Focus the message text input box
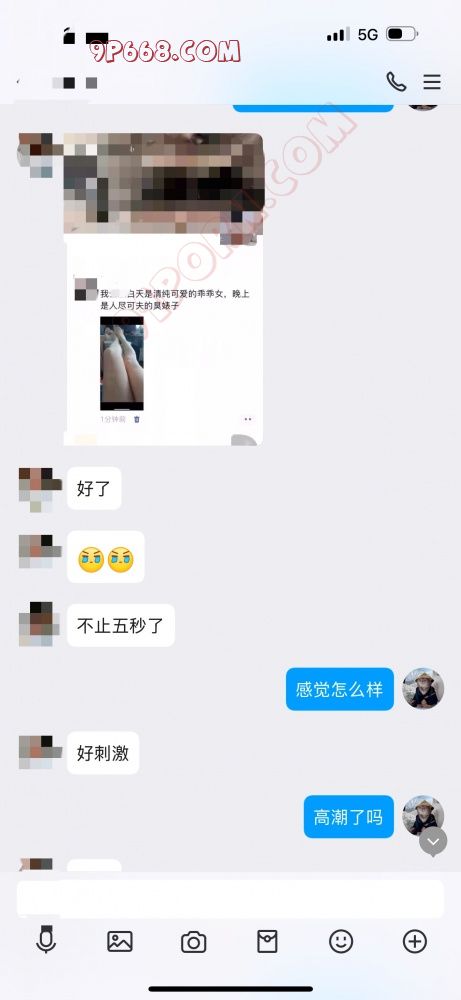Screen dimensions: 461x1000 pos(230,899)
